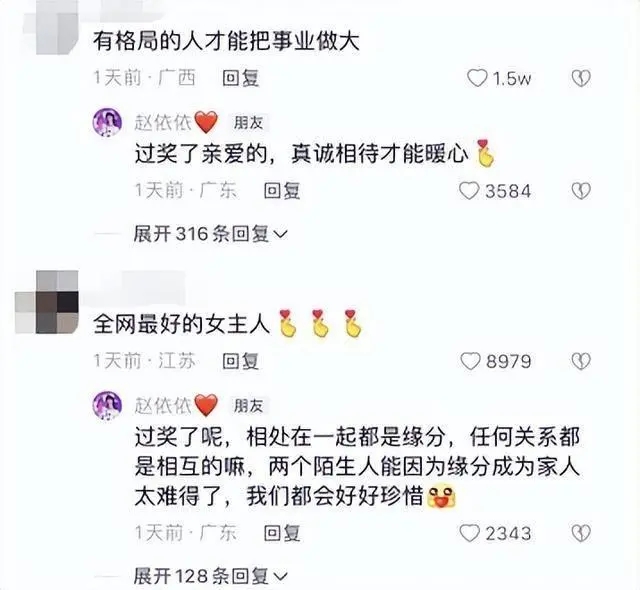Viewport: 640px width, 590px height.
Task: Reply to the comment from 广西
Action: coord(240,77)
